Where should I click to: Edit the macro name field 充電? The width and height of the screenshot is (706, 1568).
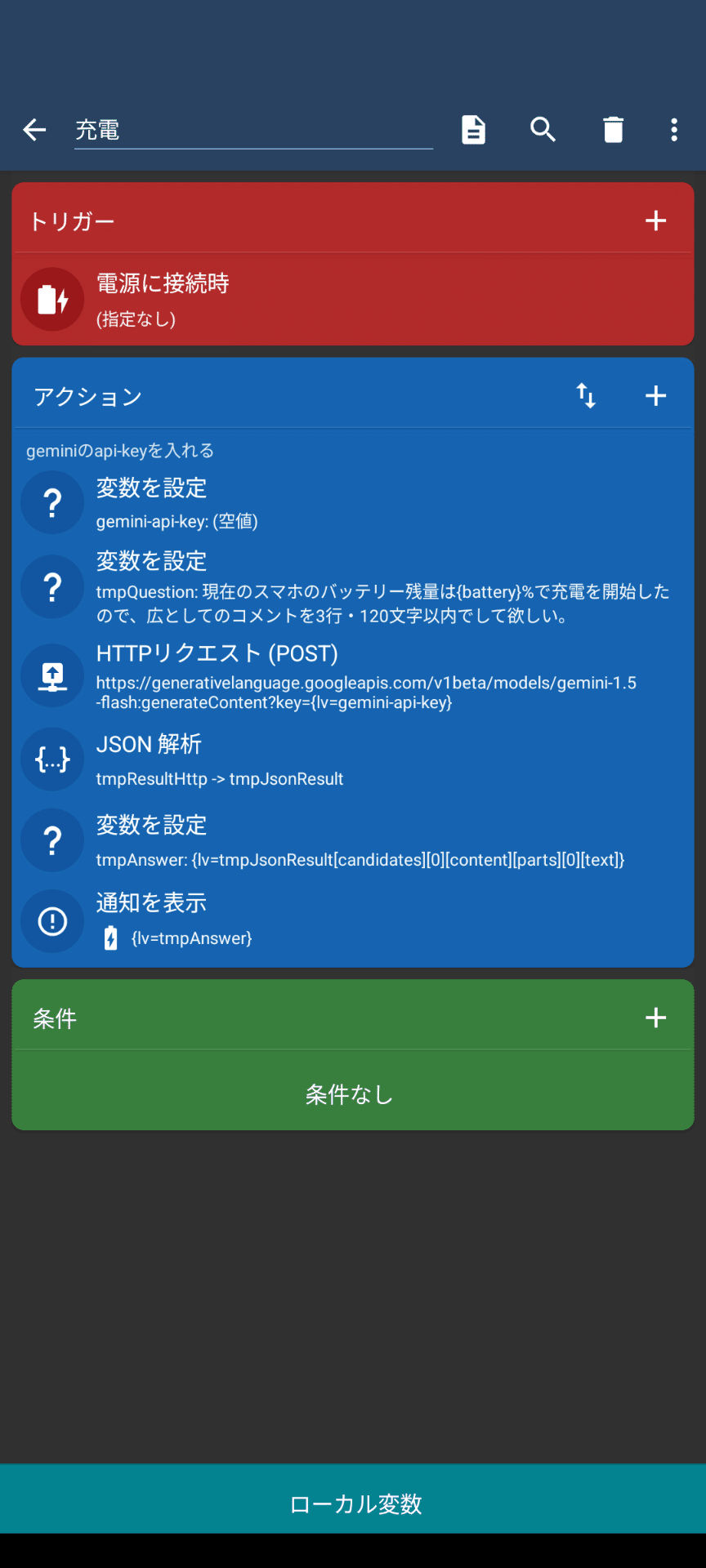click(x=253, y=130)
